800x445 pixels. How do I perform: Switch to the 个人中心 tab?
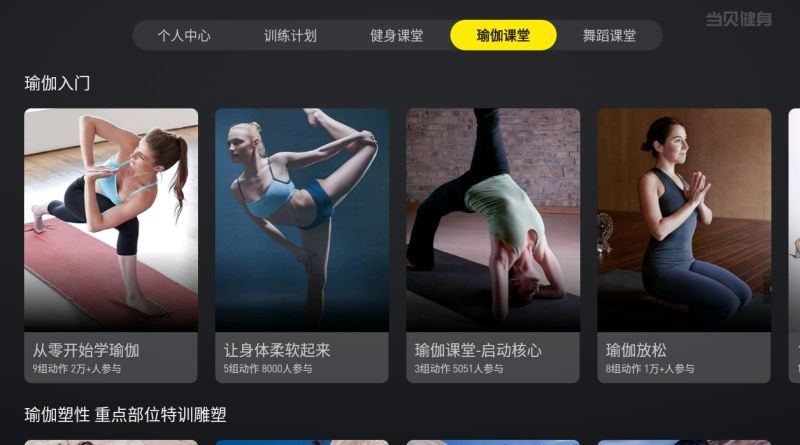pyautogui.click(x=184, y=35)
